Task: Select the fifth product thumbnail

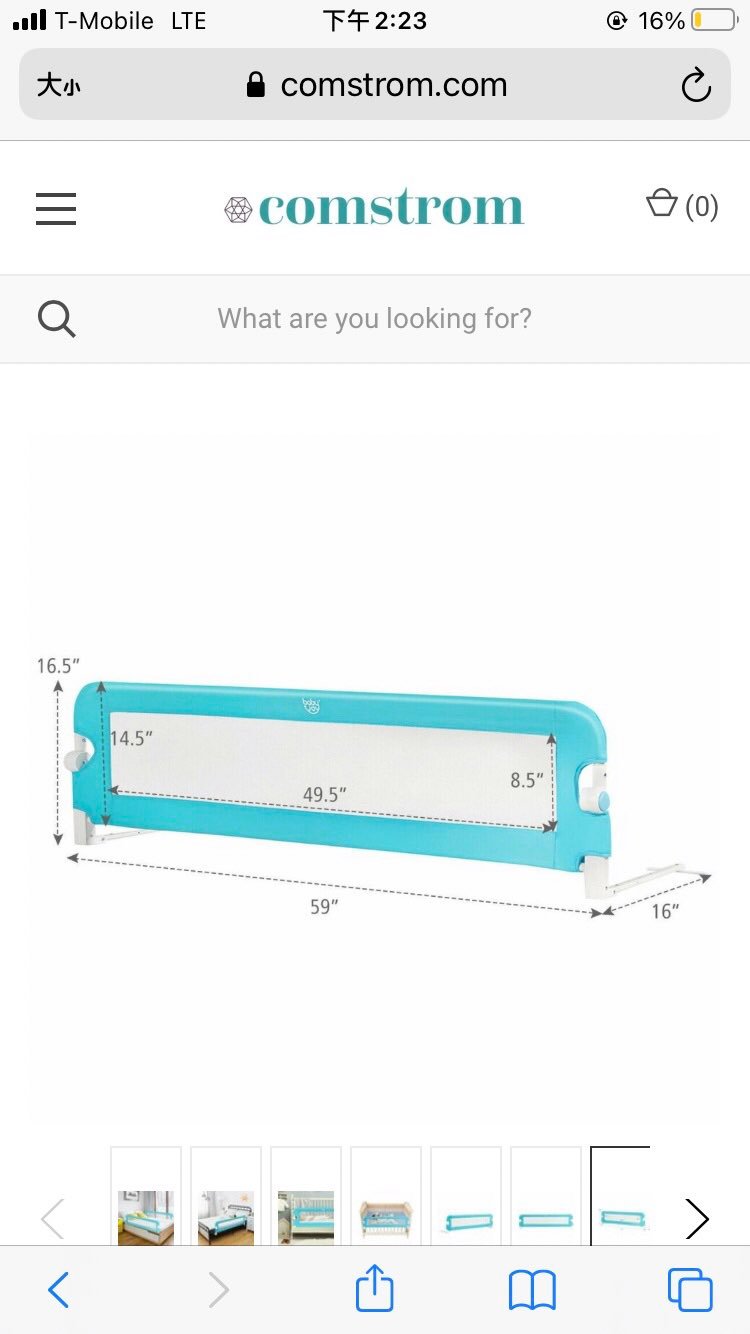Action: click(x=466, y=1198)
